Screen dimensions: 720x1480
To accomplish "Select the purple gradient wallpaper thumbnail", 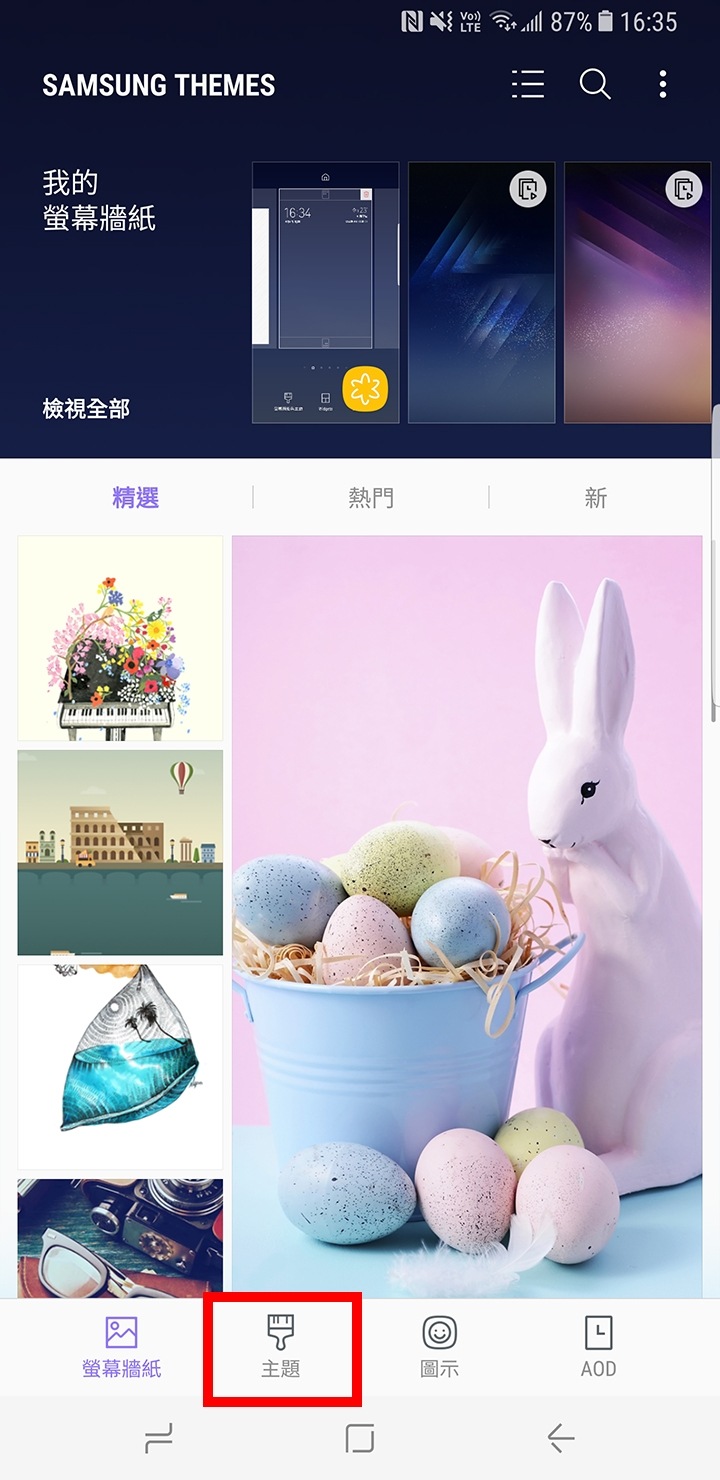I will click(x=638, y=293).
